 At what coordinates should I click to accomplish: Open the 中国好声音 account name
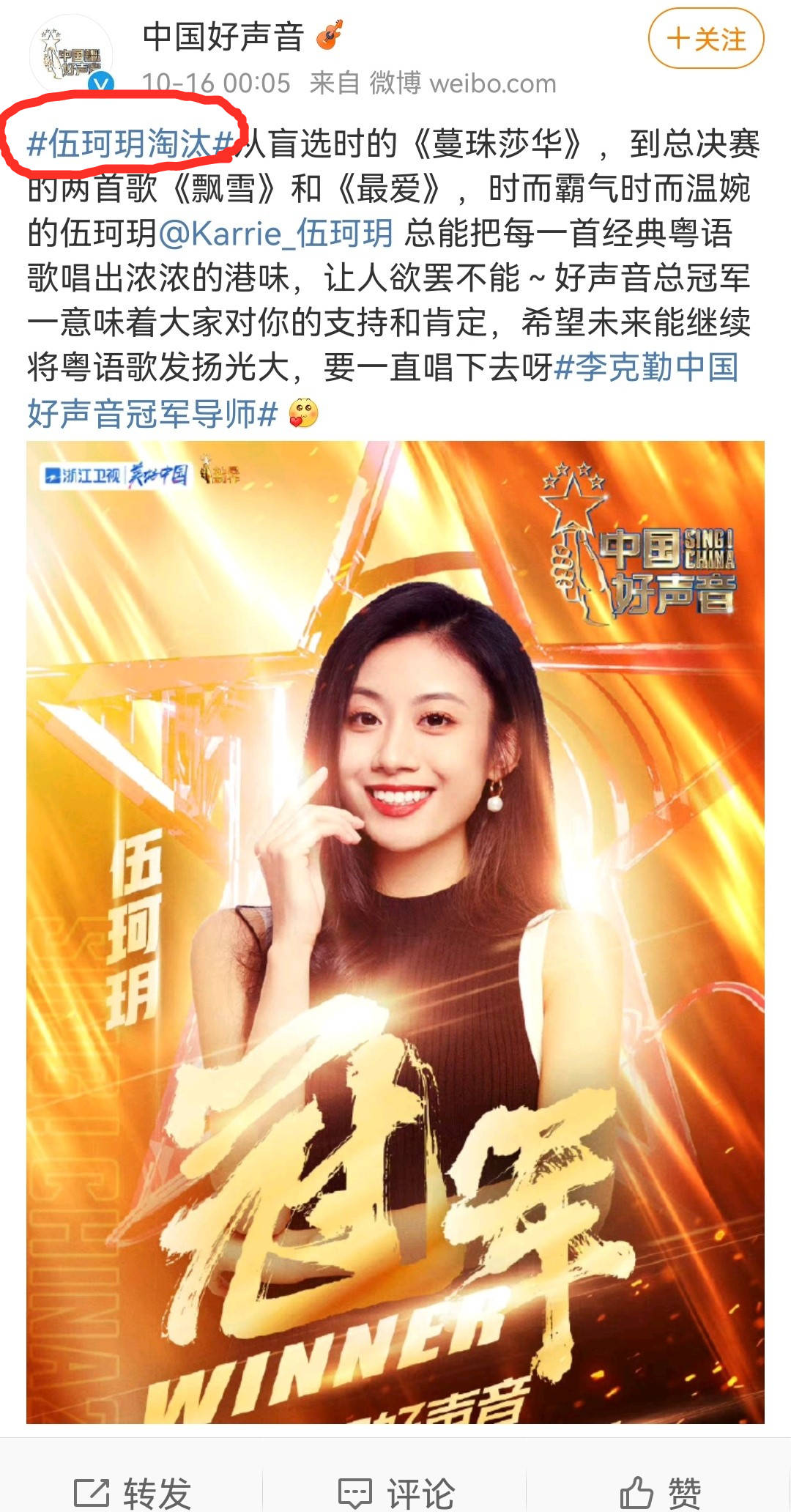pos(223,37)
